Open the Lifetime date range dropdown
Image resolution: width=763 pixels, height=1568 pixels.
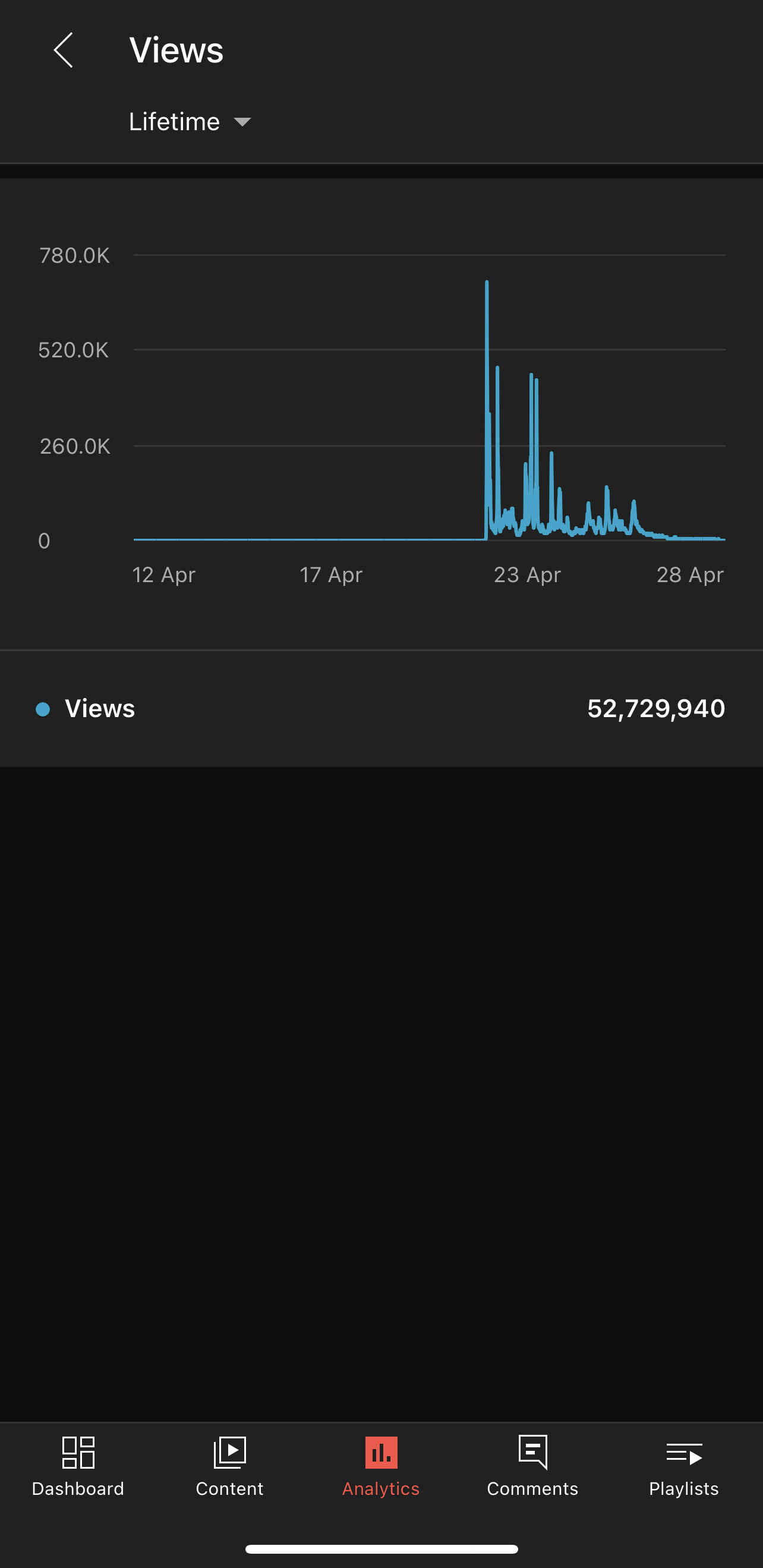coord(190,122)
